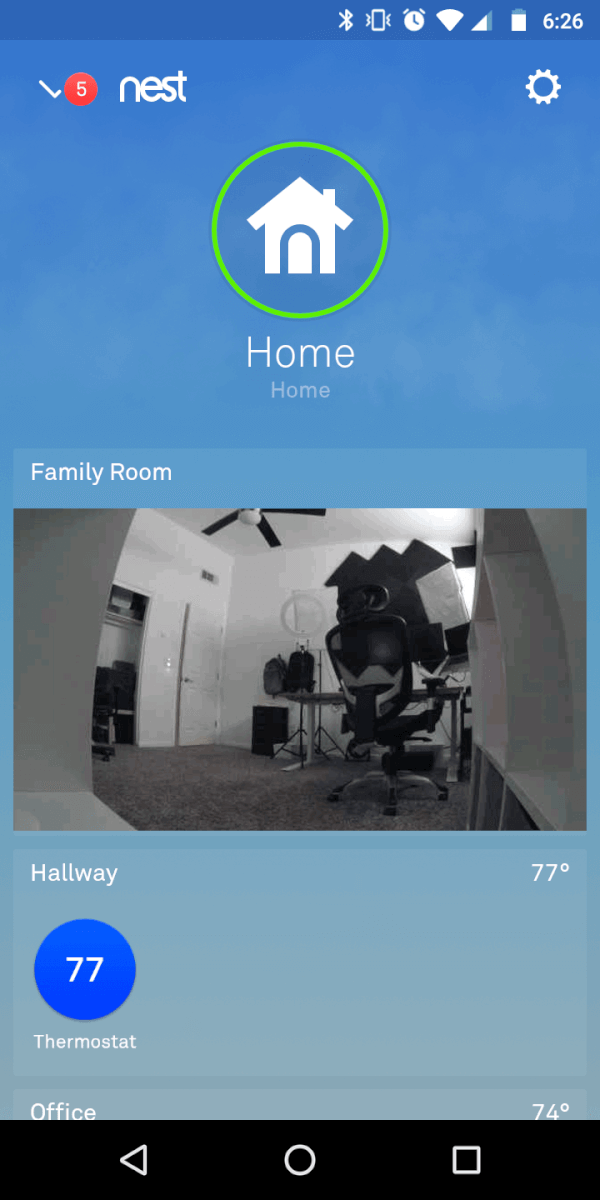Tap the Home status circle icon
The width and height of the screenshot is (600, 1200).
(x=300, y=230)
